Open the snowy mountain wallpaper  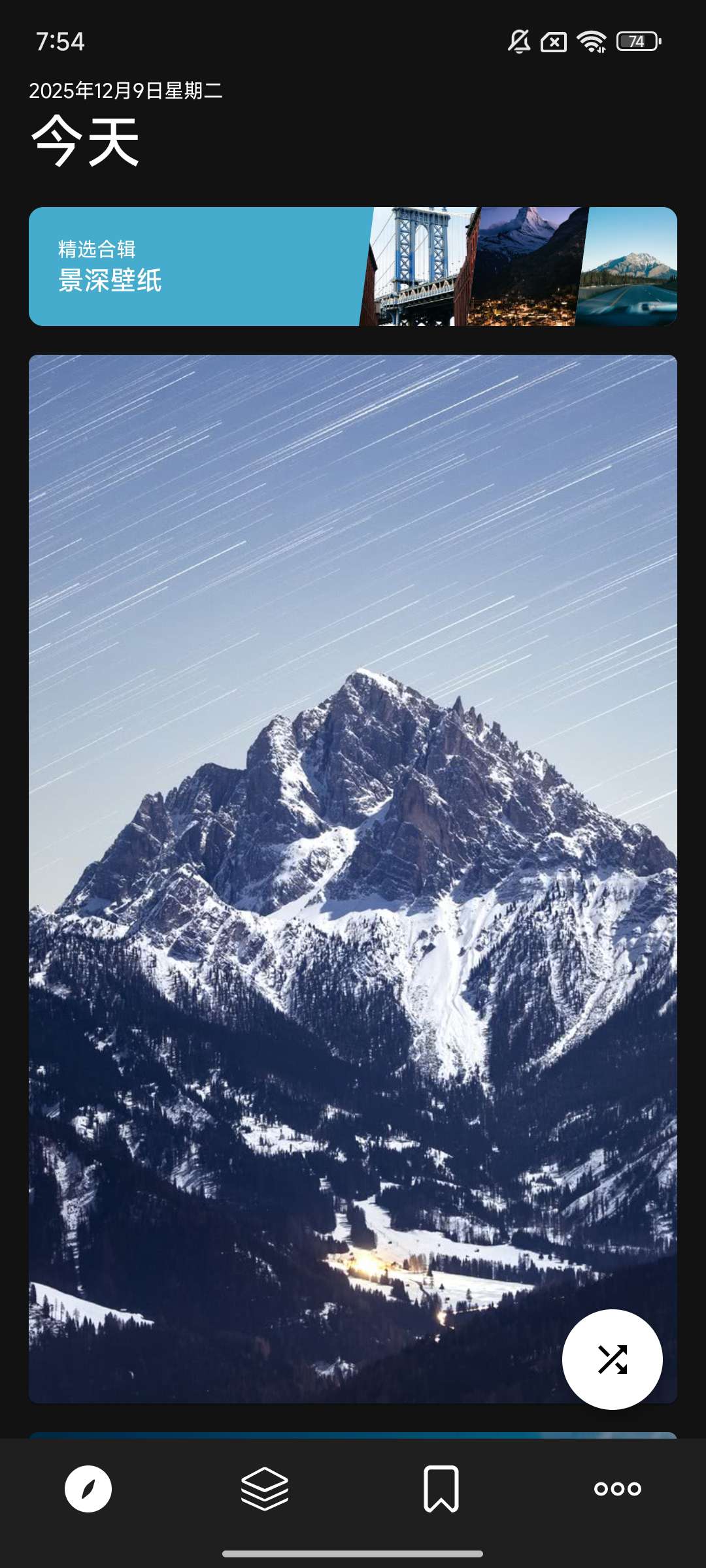click(x=353, y=849)
